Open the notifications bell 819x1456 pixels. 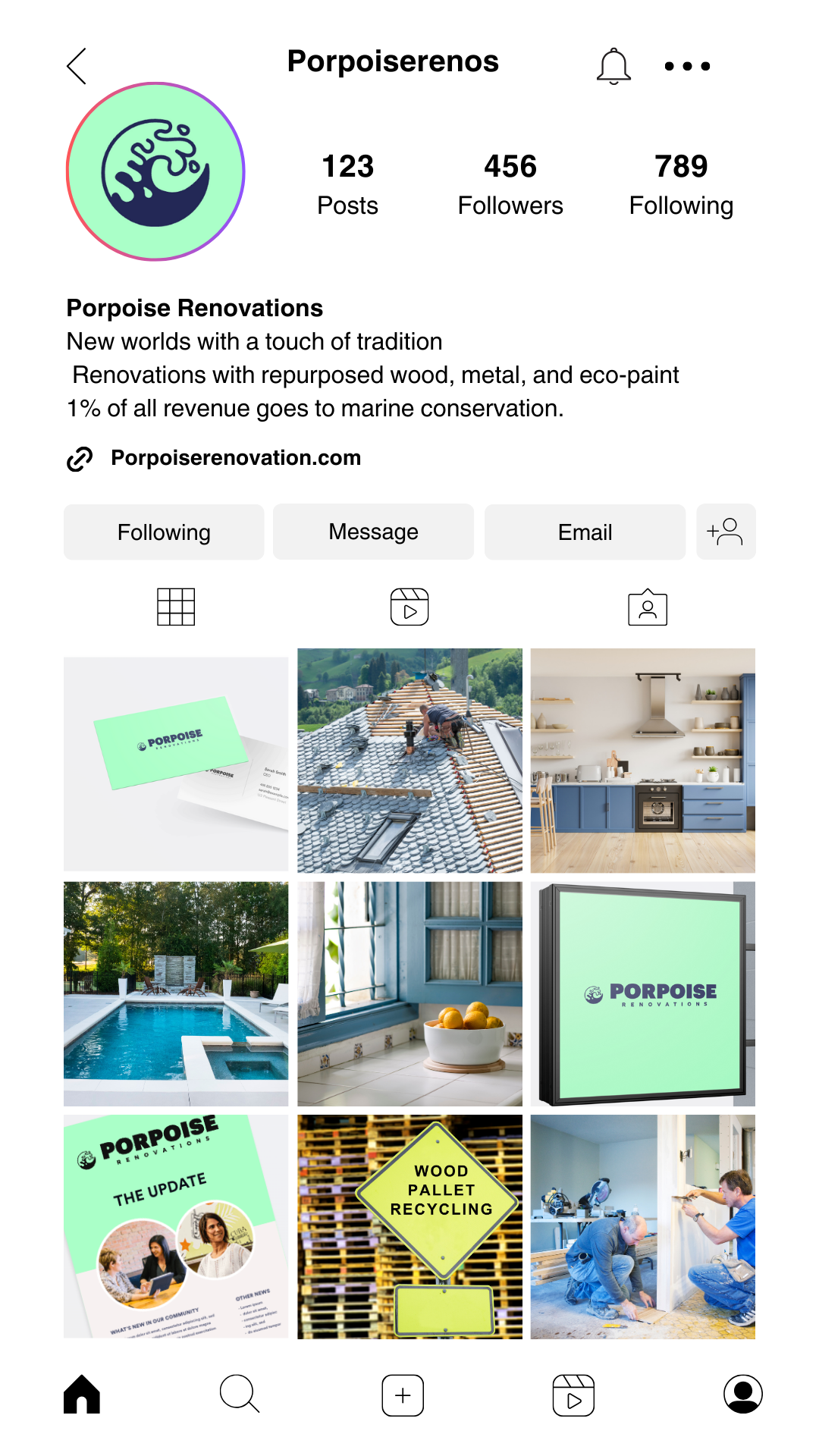(x=613, y=66)
